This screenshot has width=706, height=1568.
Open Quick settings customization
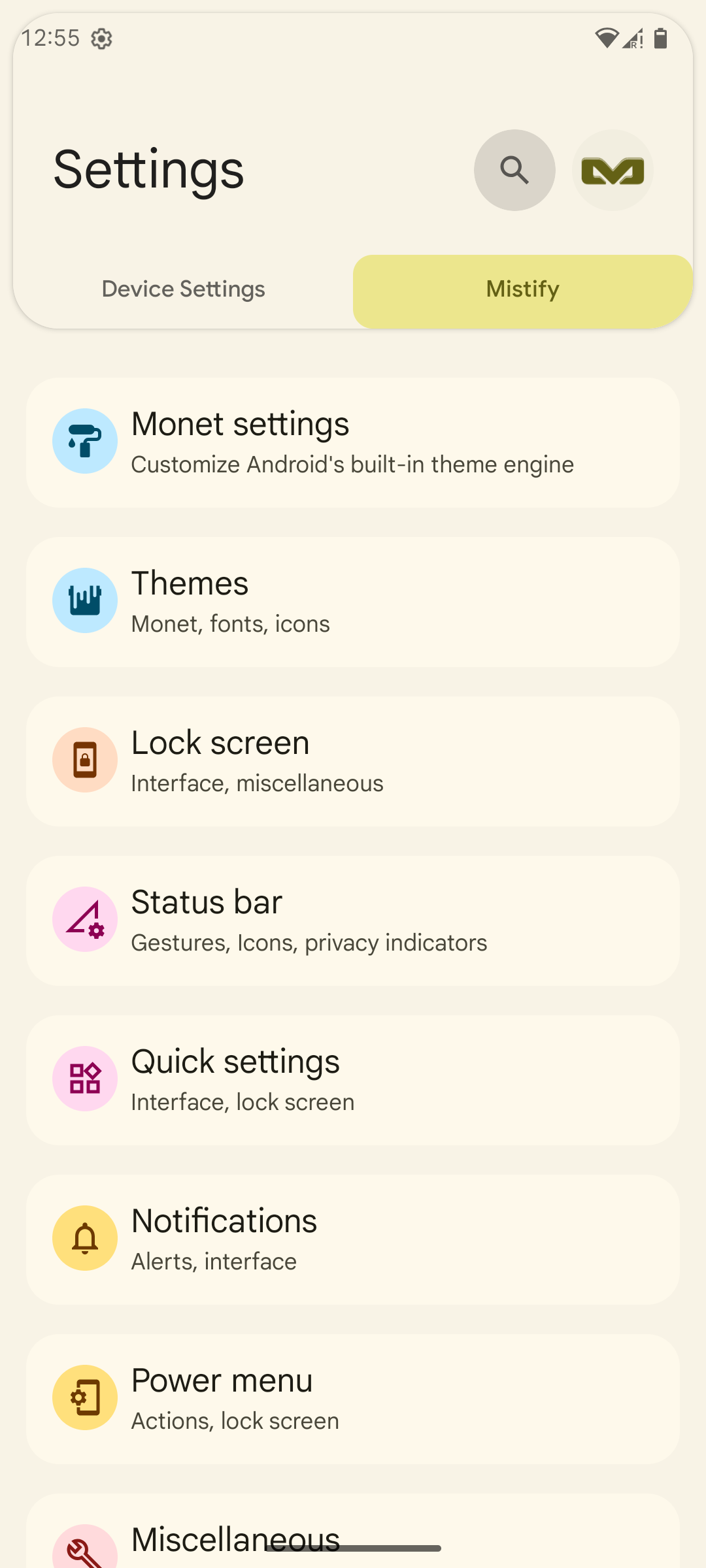[353, 1080]
